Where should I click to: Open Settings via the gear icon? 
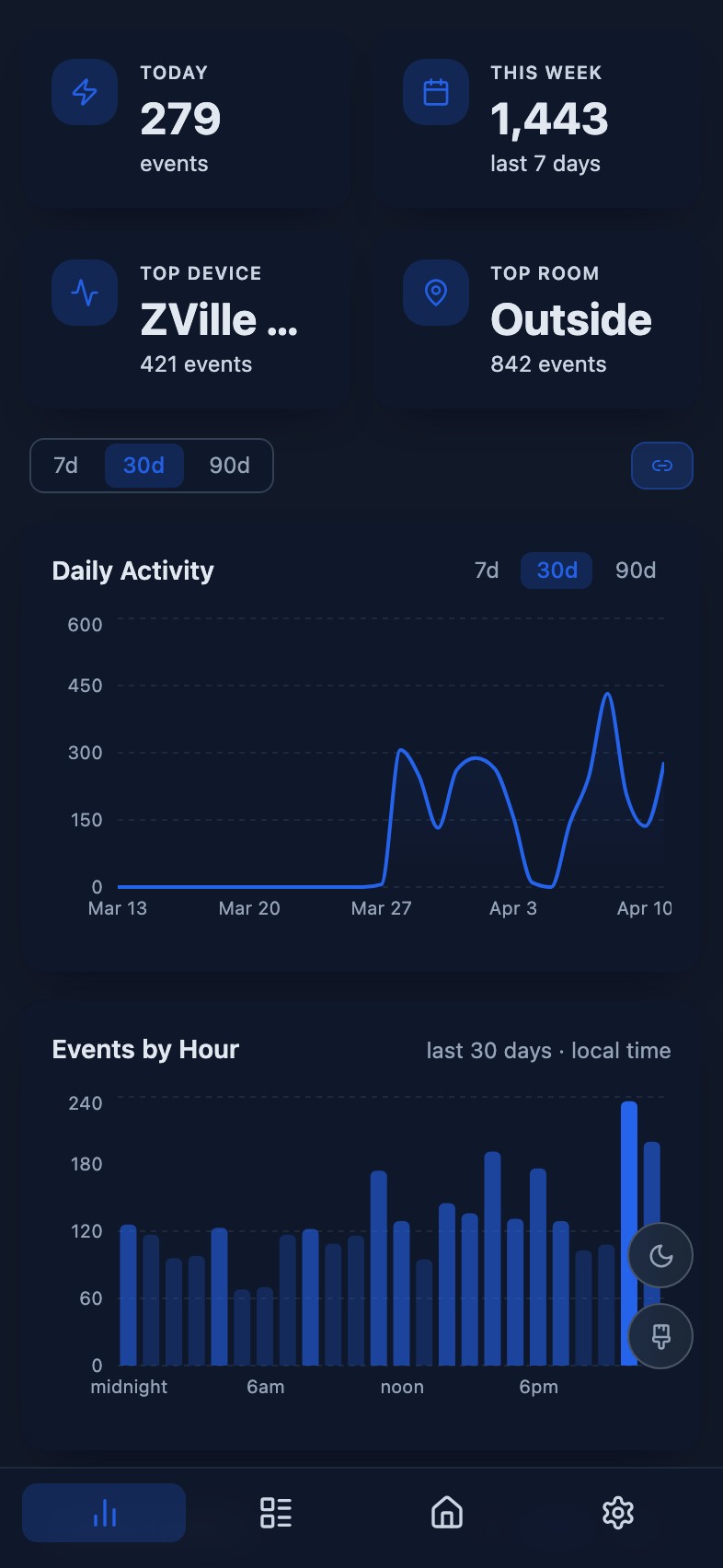point(618,1512)
